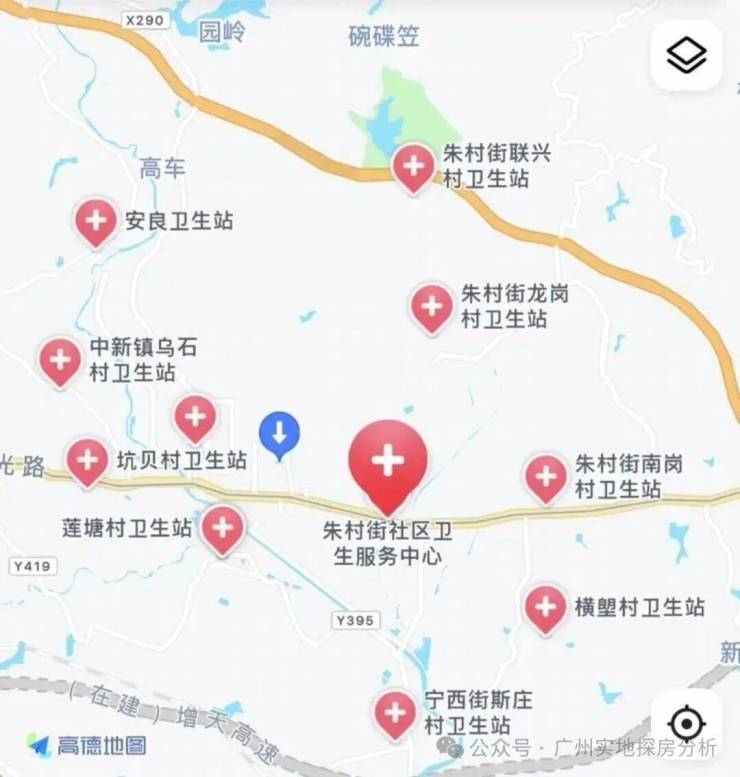Select the 朱村街龙岗村卫生站 marker
Screen dimensions: 740x777
tap(432, 305)
